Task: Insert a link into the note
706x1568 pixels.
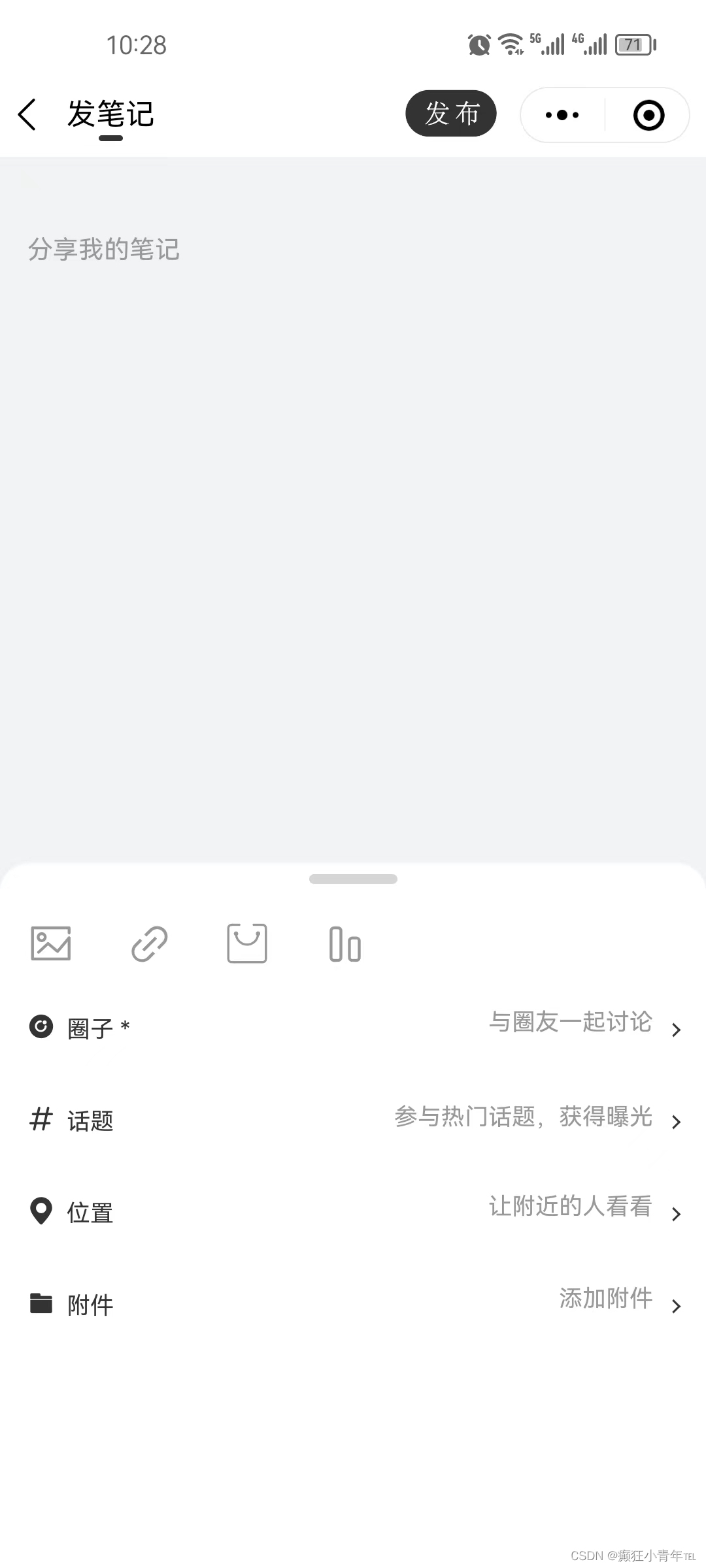Action: [x=149, y=943]
